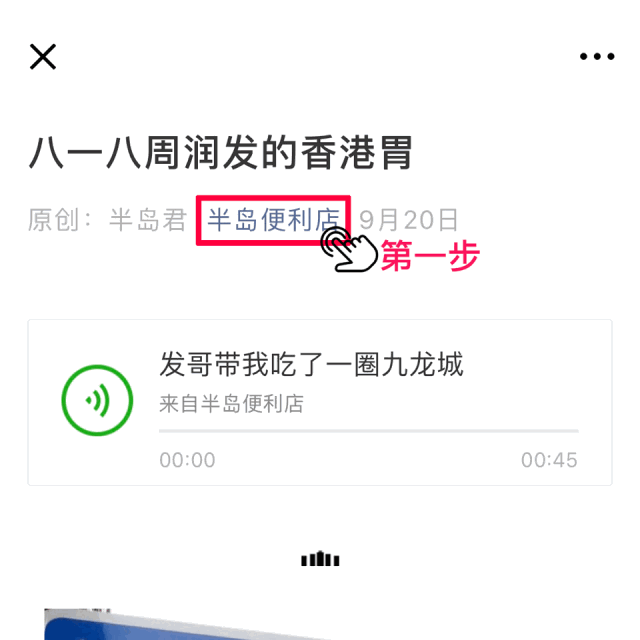Image resolution: width=640 pixels, height=640 pixels.
Task: Seek along the audio progress bar
Action: point(368,431)
